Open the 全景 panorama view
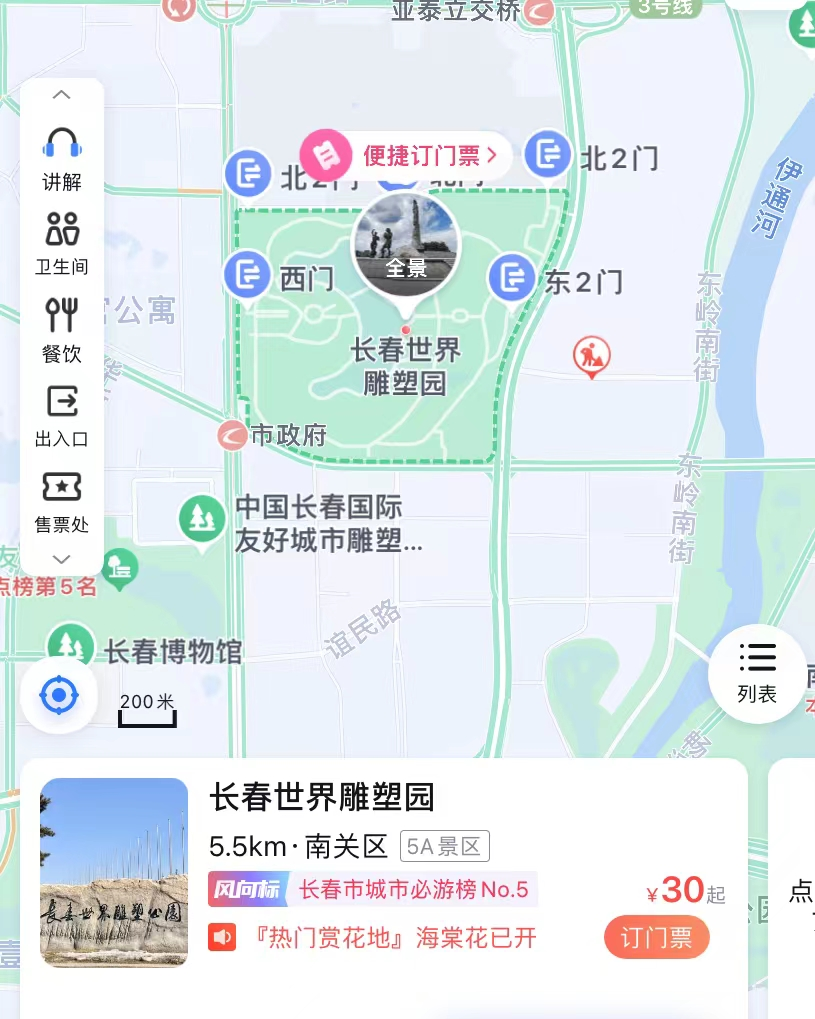 pyautogui.click(x=406, y=246)
